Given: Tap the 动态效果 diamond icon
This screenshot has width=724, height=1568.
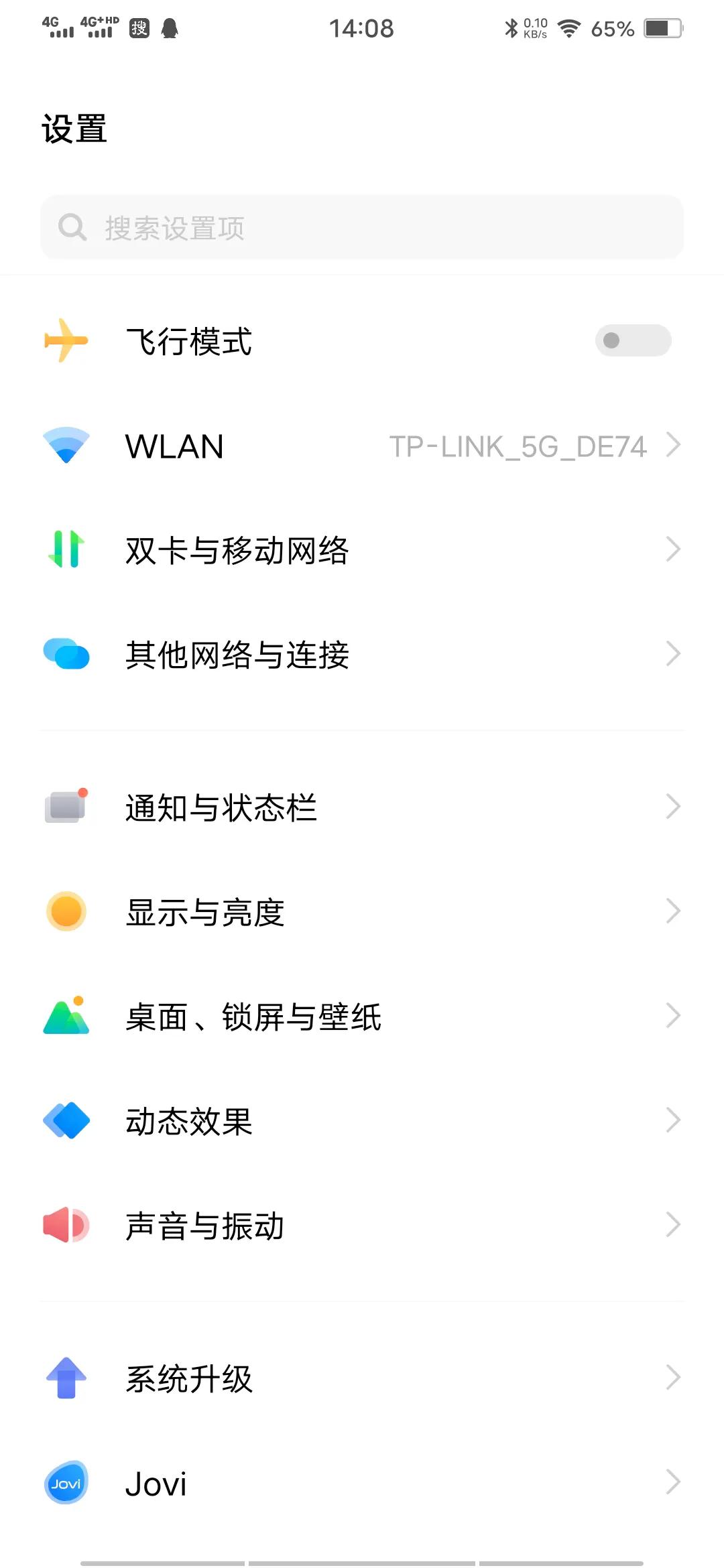Looking at the screenshot, I should (x=66, y=1120).
